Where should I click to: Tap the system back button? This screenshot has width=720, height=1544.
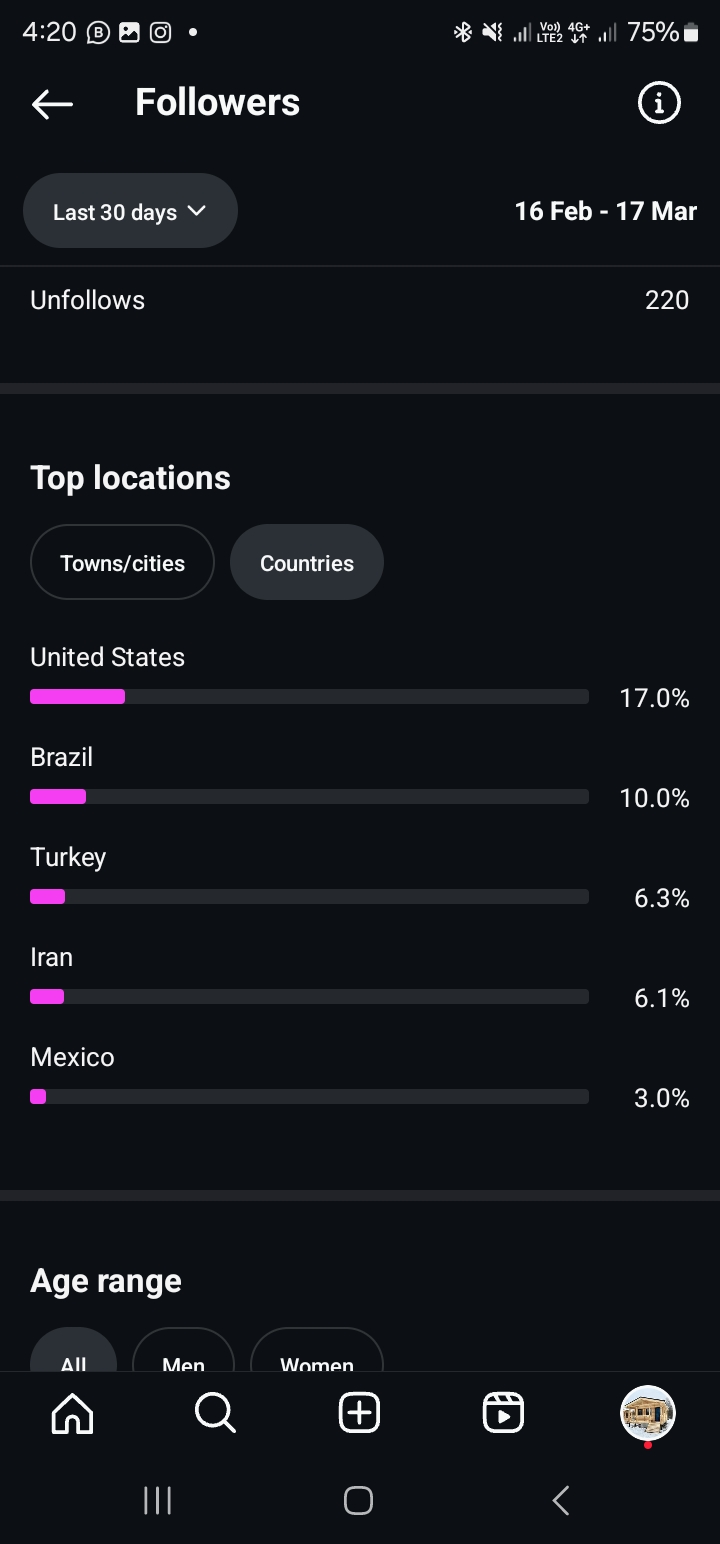pos(561,1500)
